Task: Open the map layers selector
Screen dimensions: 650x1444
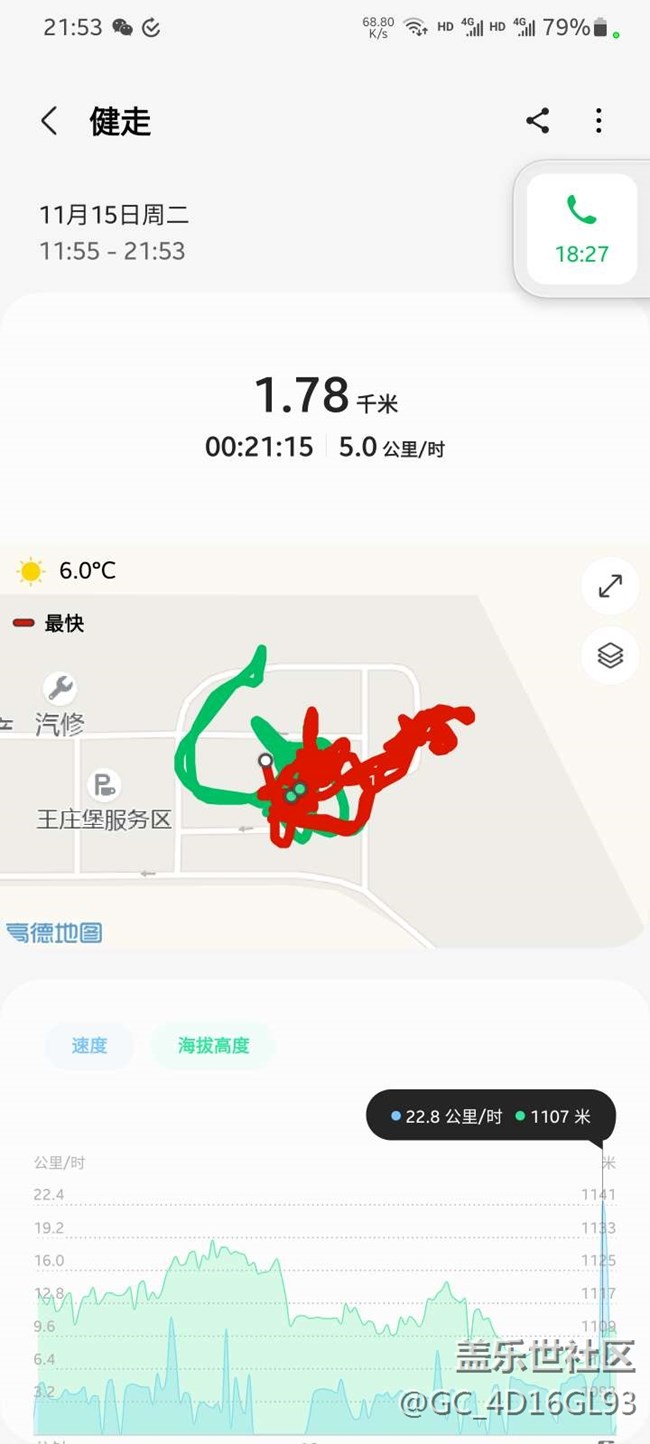Action: (x=610, y=655)
